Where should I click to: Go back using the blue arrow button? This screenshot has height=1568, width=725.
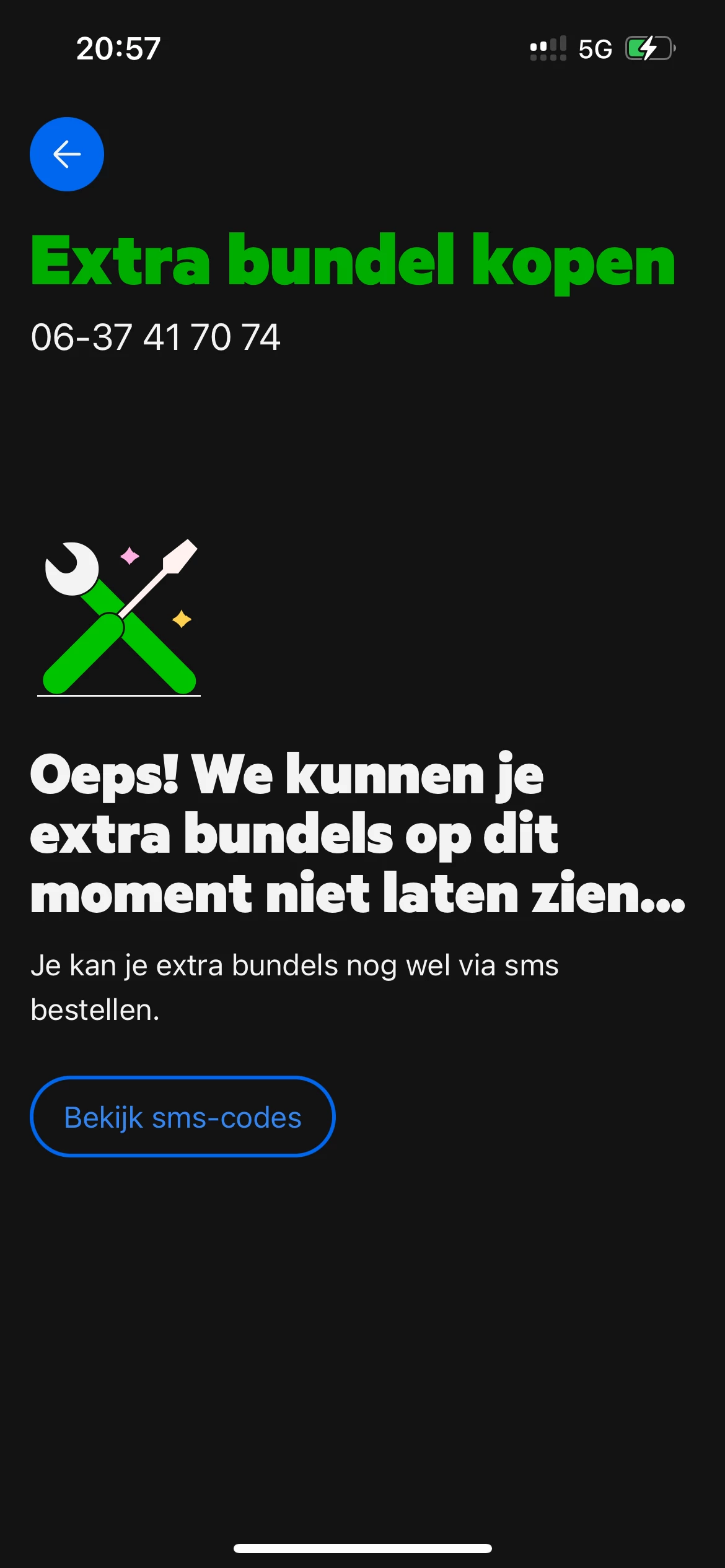67,154
